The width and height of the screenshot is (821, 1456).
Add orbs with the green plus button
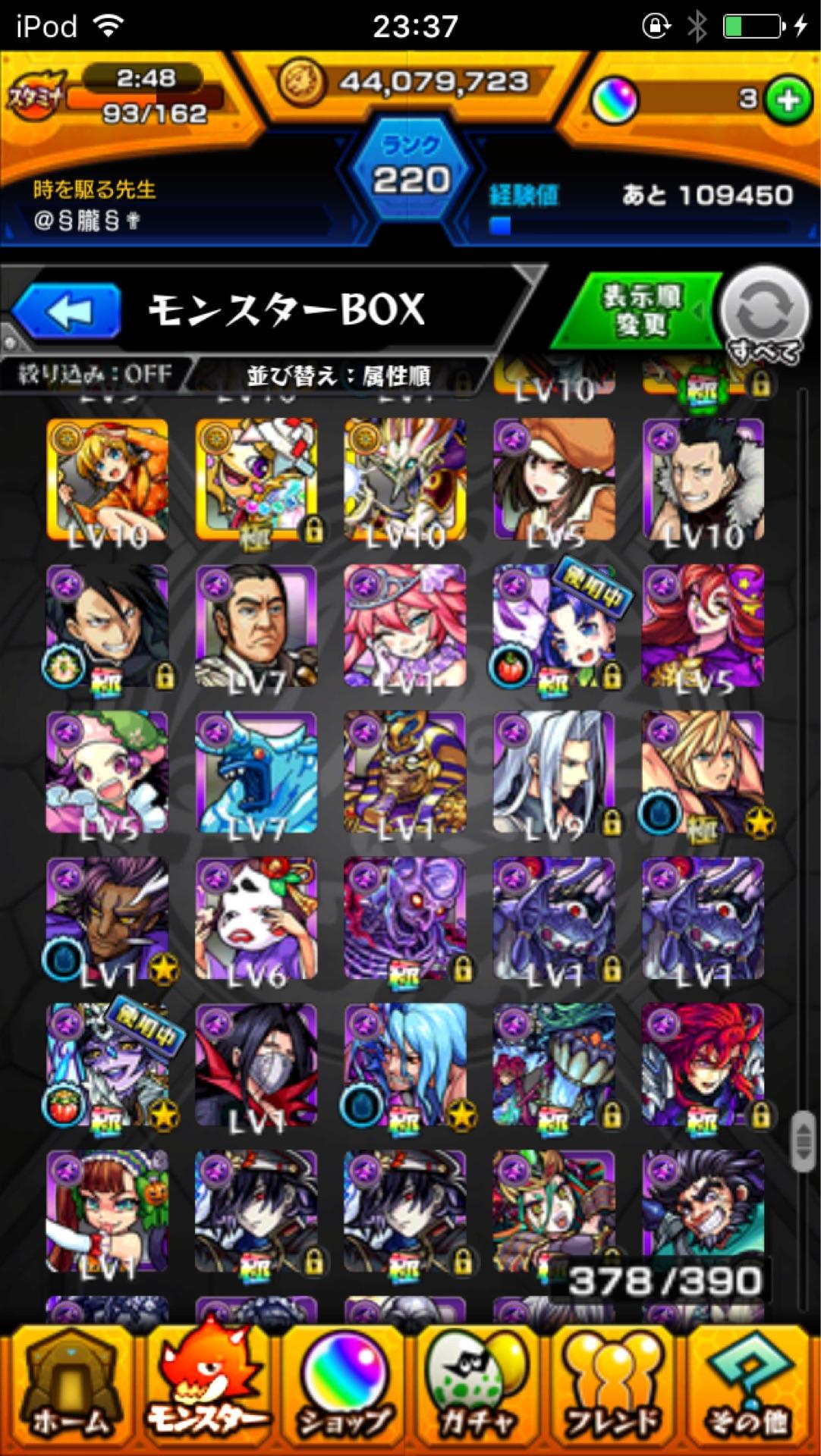788,99
